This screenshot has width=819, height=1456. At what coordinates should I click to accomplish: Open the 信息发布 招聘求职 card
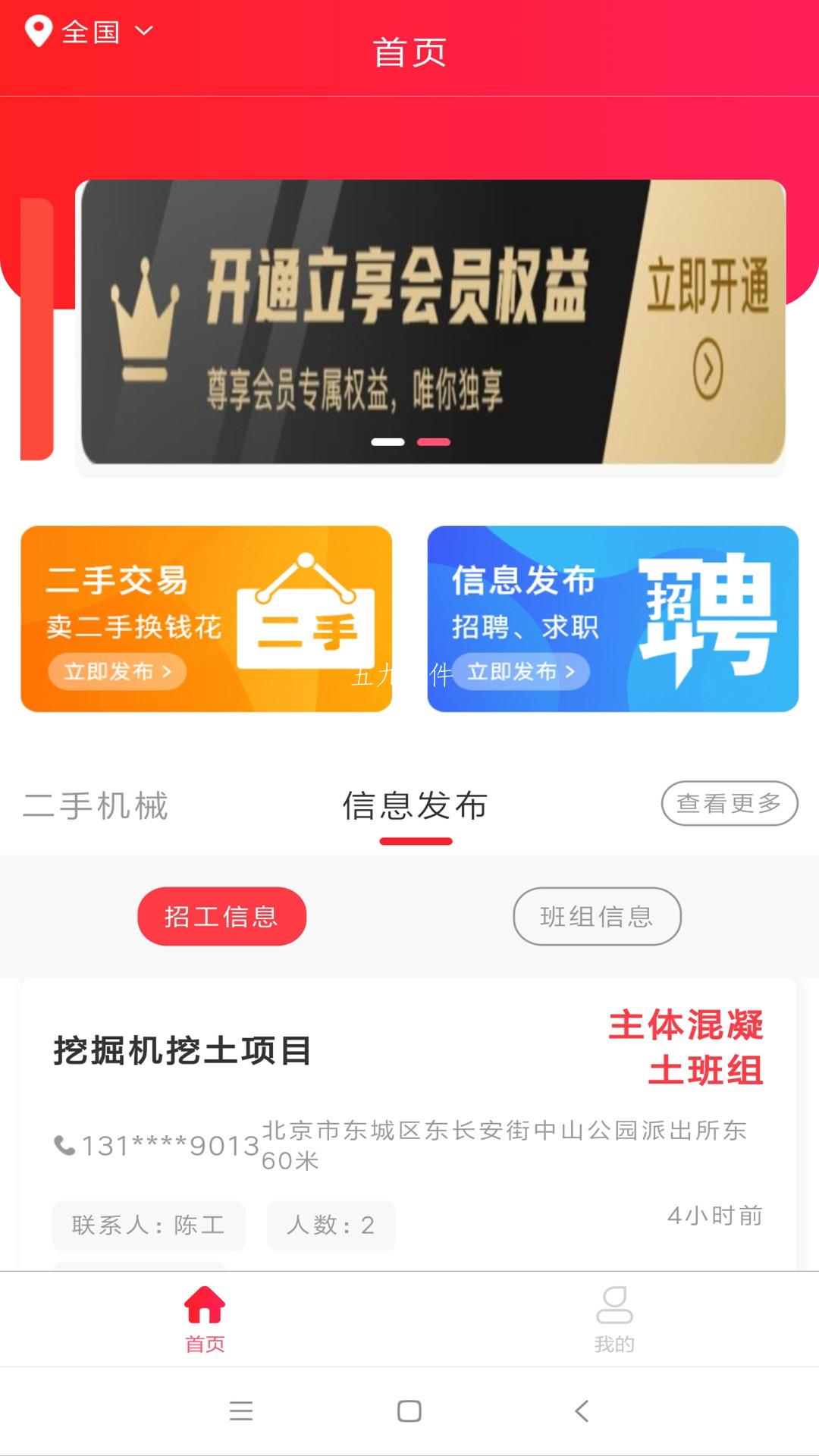coord(613,619)
